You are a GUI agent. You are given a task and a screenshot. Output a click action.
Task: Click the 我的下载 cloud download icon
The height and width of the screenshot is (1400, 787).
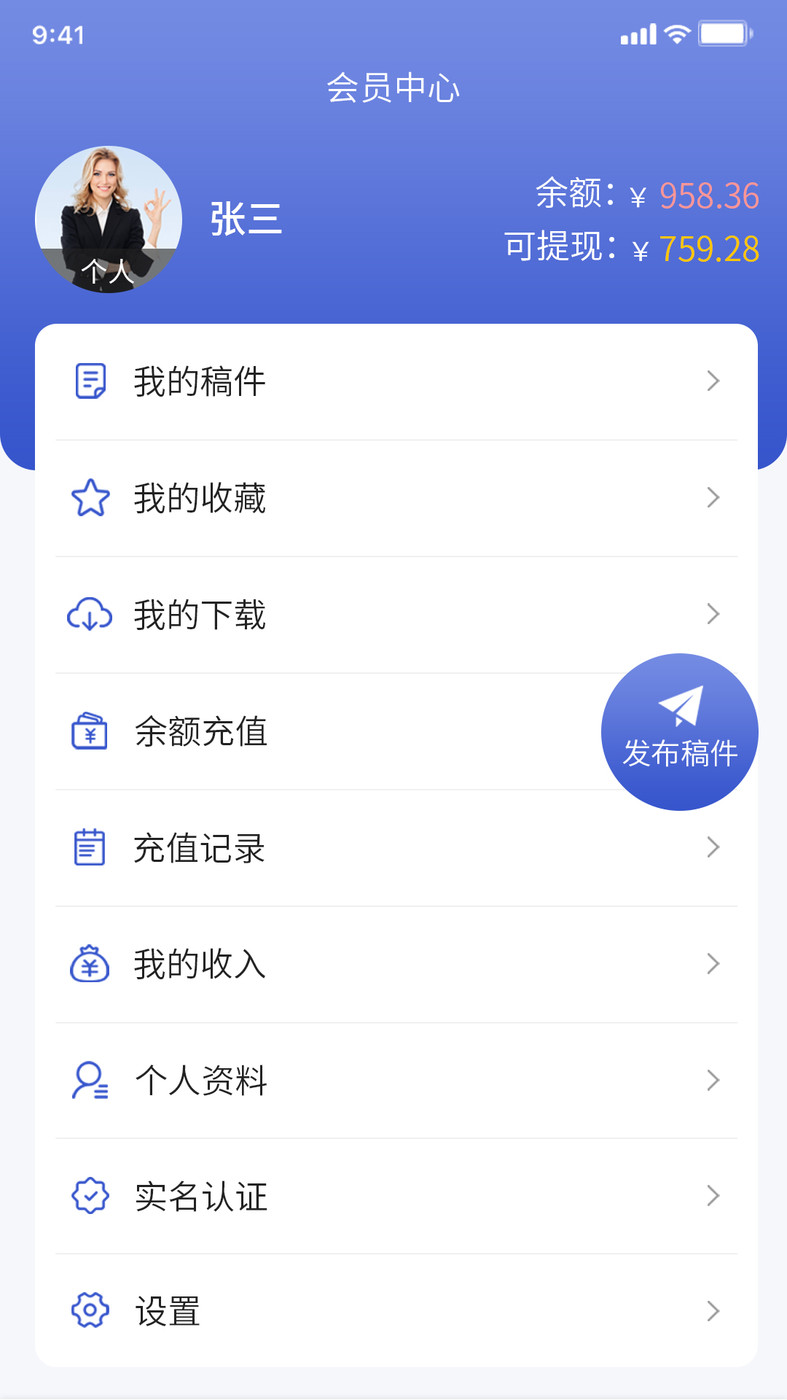click(x=90, y=614)
